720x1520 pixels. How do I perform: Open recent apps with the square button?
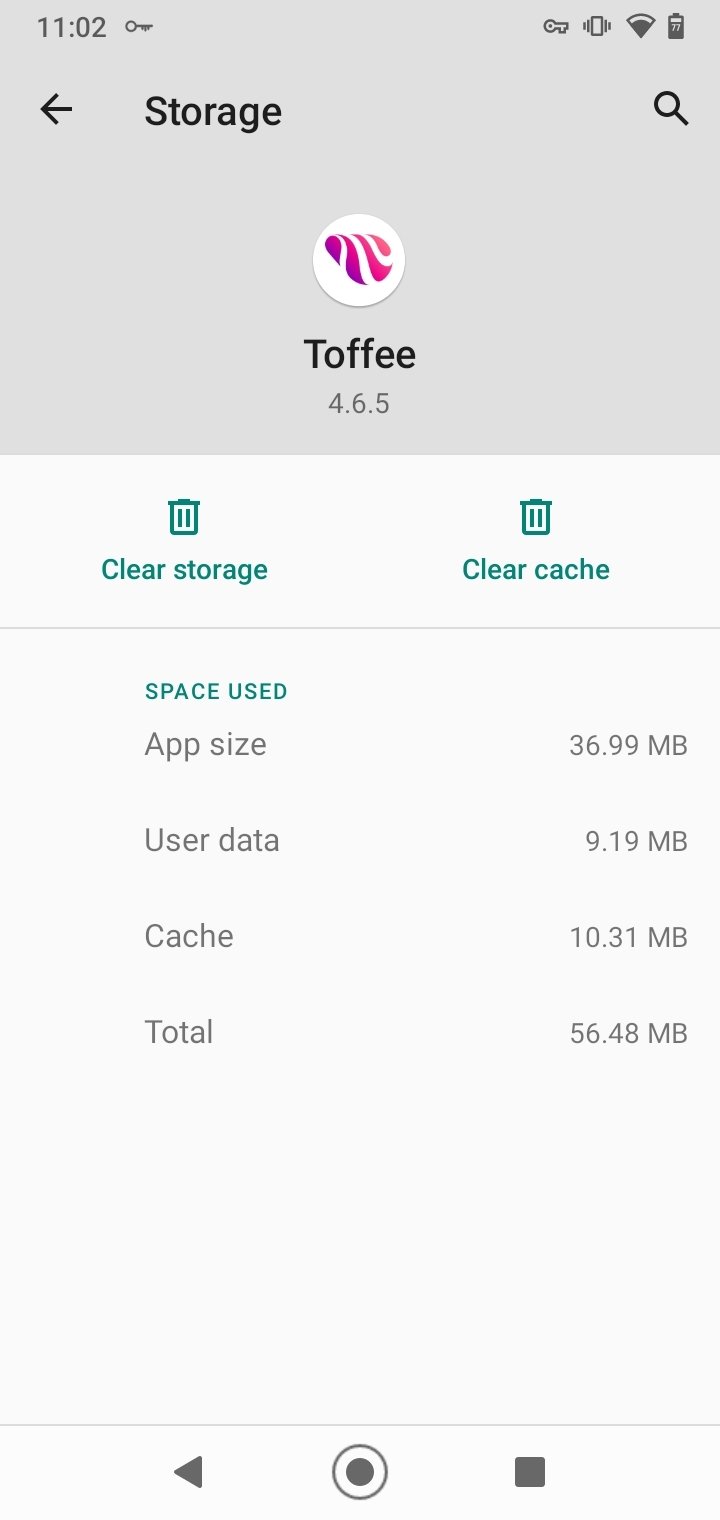tap(530, 1471)
